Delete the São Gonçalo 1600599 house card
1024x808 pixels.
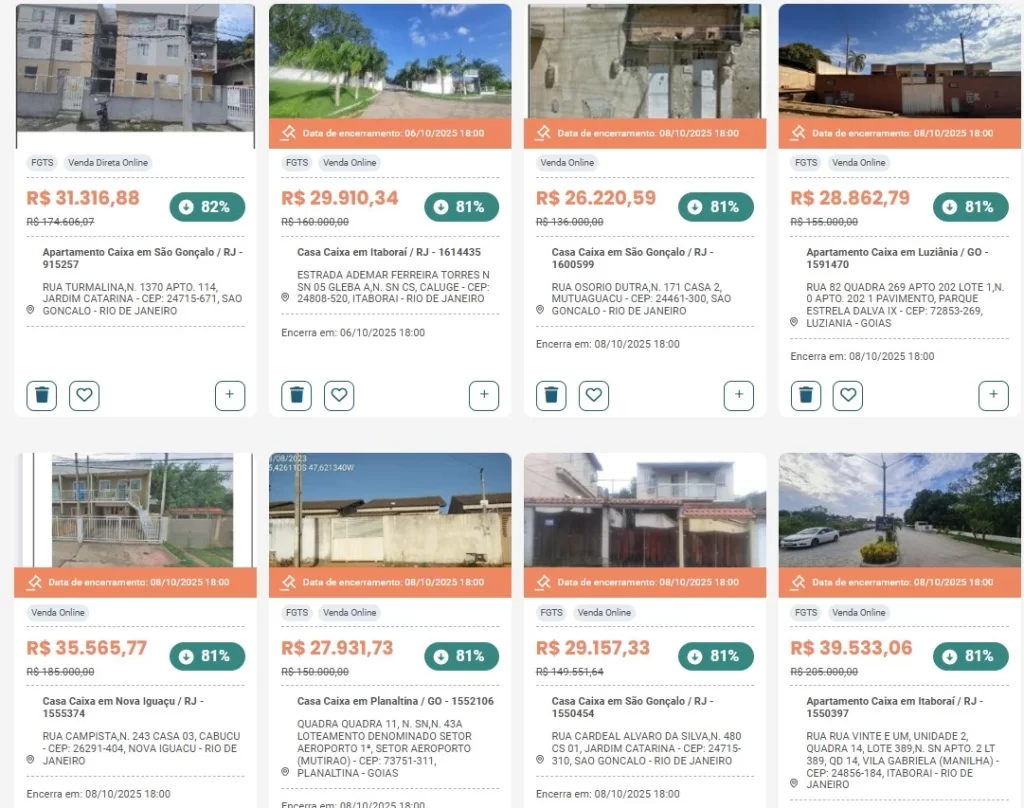[551, 395]
